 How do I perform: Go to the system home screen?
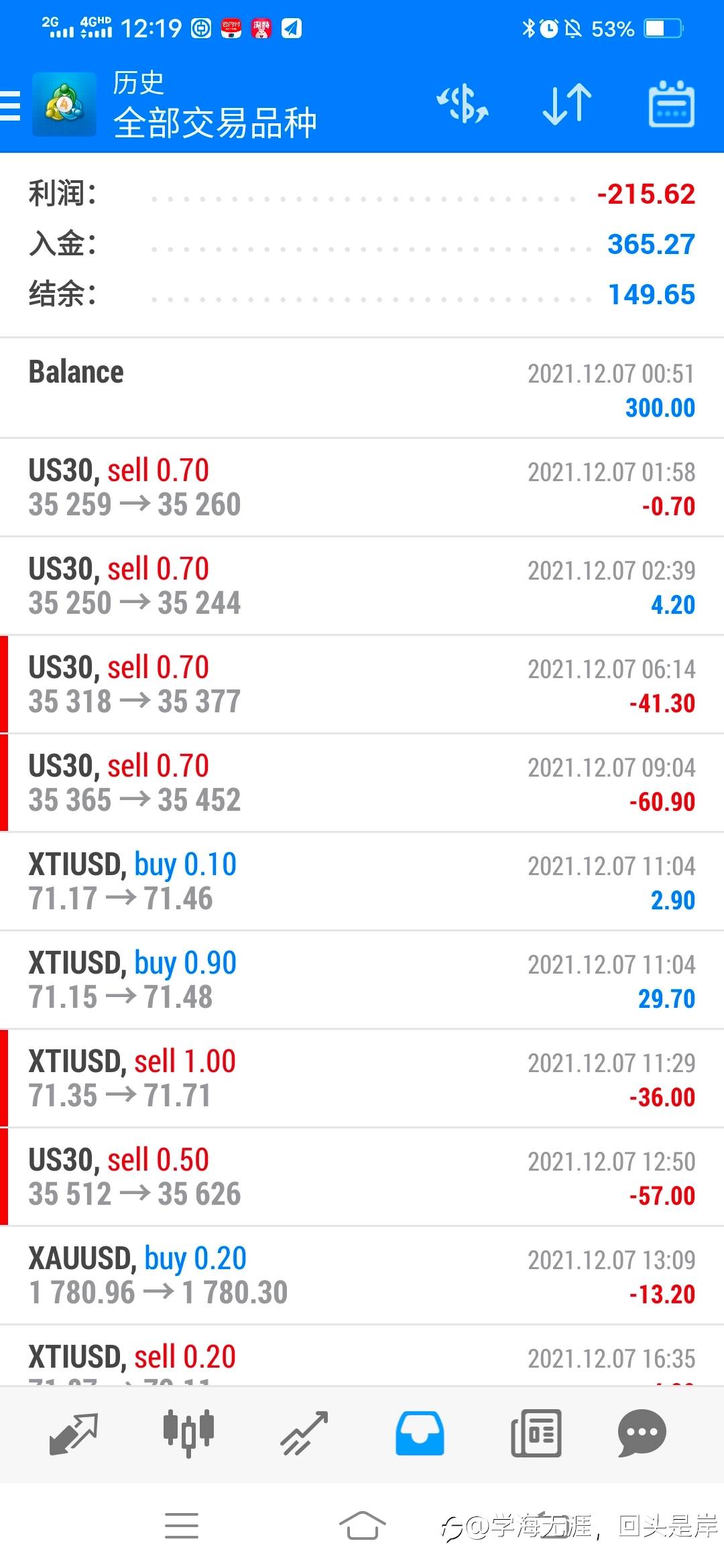pyautogui.click(x=362, y=1526)
